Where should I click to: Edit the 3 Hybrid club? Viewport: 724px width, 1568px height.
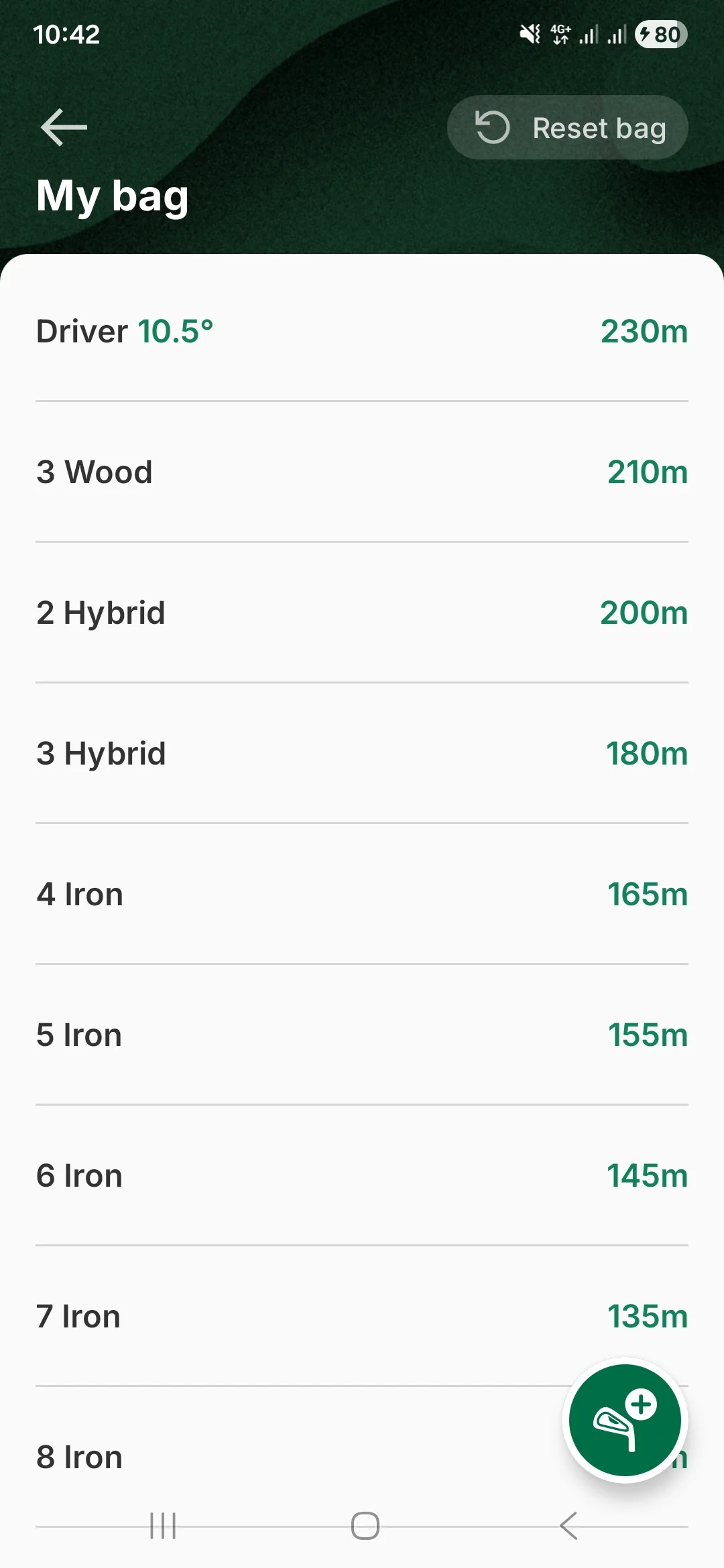pos(362,753)
